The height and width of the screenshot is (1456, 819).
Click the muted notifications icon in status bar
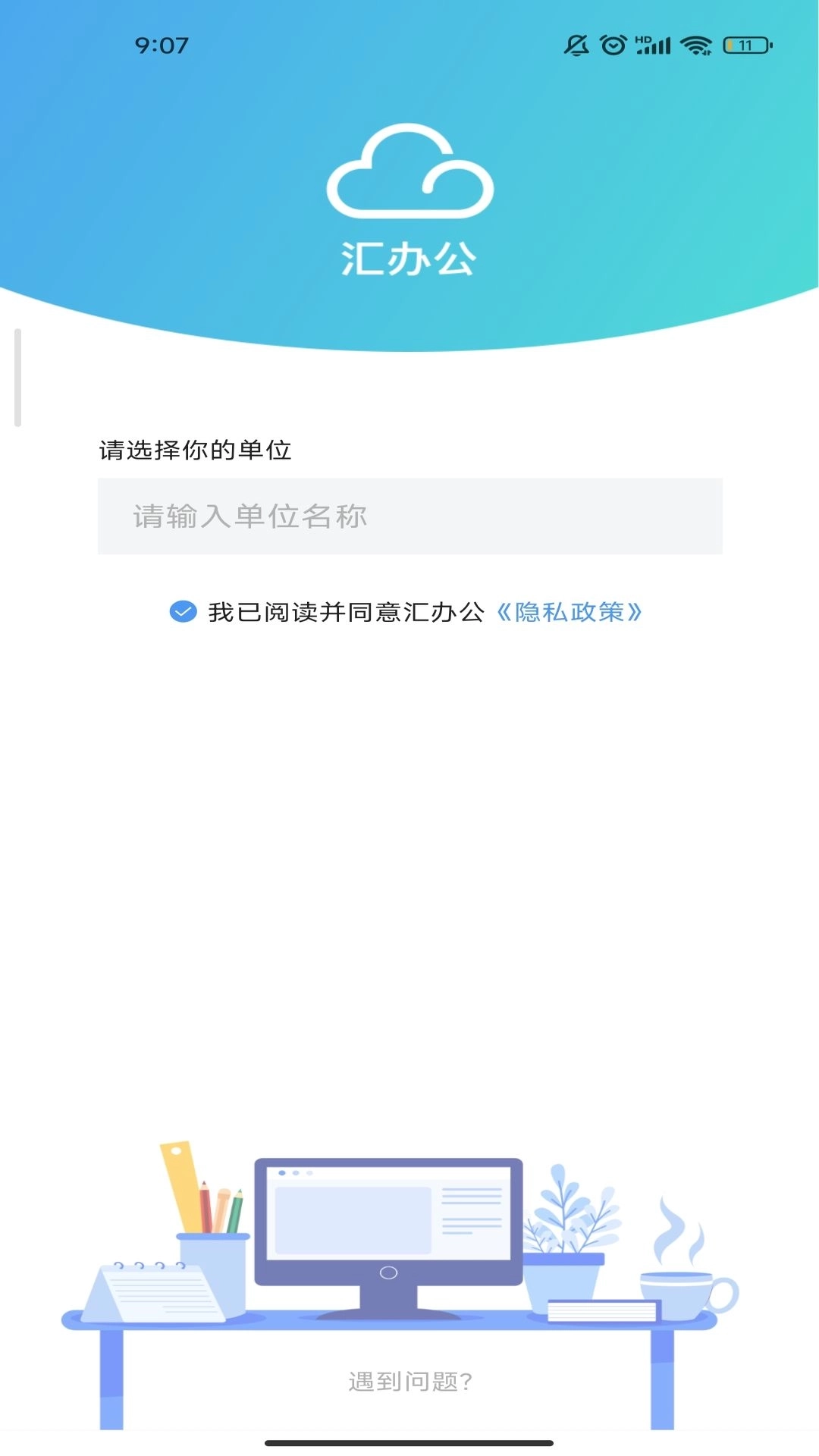[x=576, y=45]
